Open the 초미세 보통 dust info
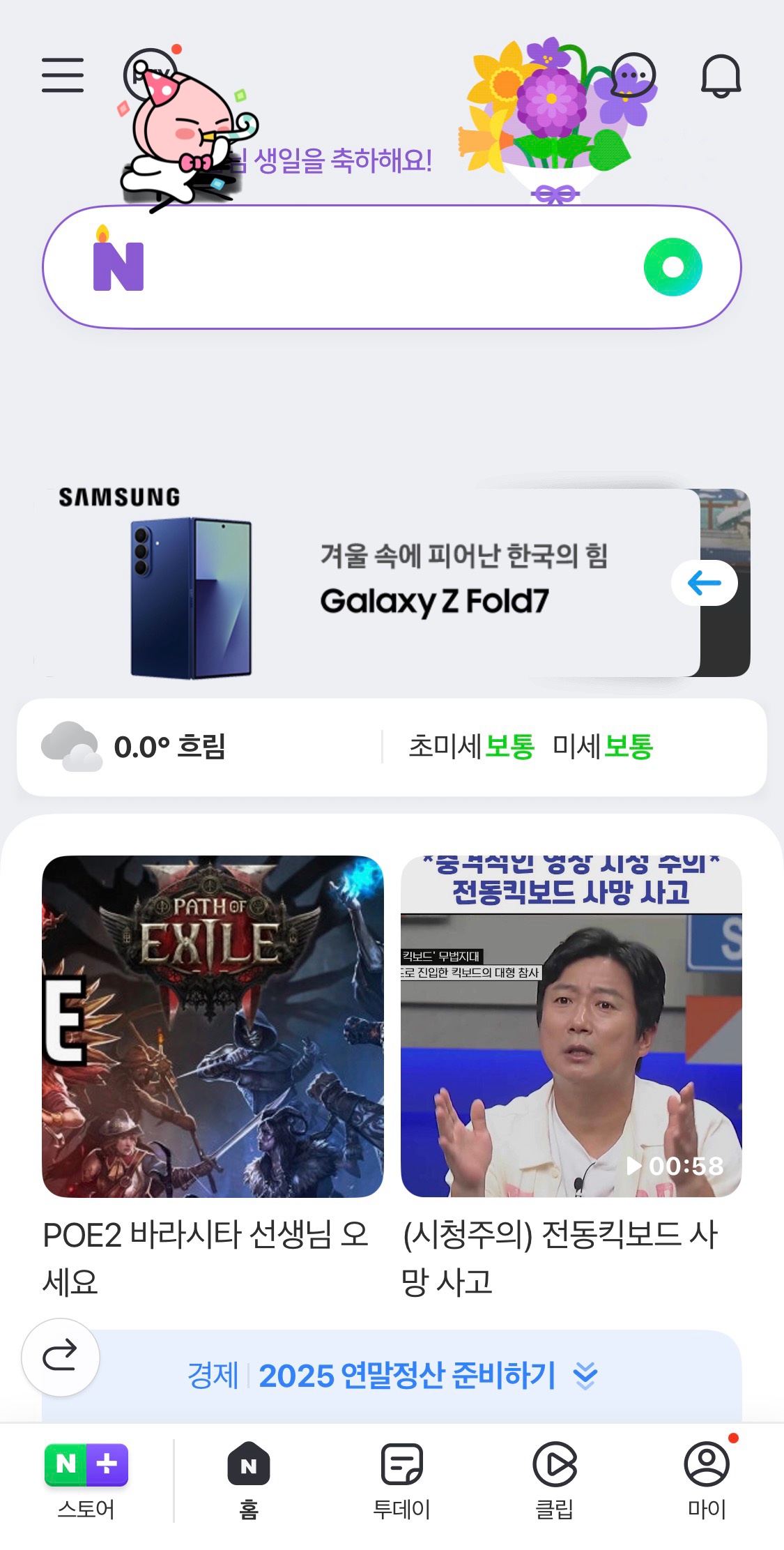The height and width of the screenshot is (1550, 784). 472,747
